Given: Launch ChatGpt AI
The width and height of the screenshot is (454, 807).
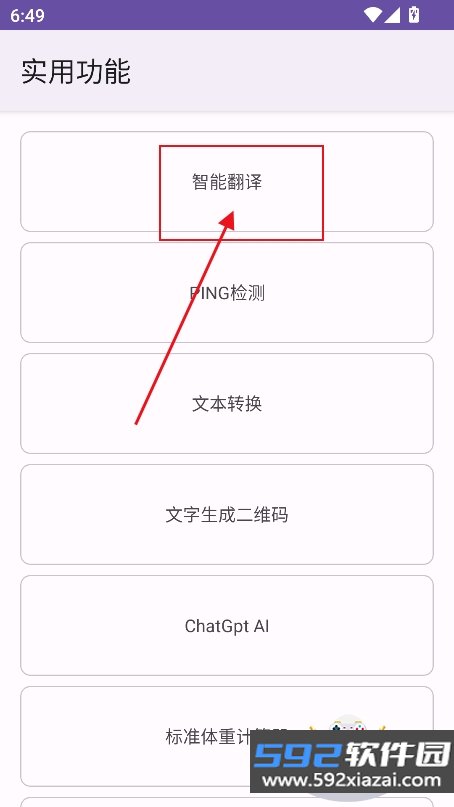Looking at the screenshot, I should 227,625.
